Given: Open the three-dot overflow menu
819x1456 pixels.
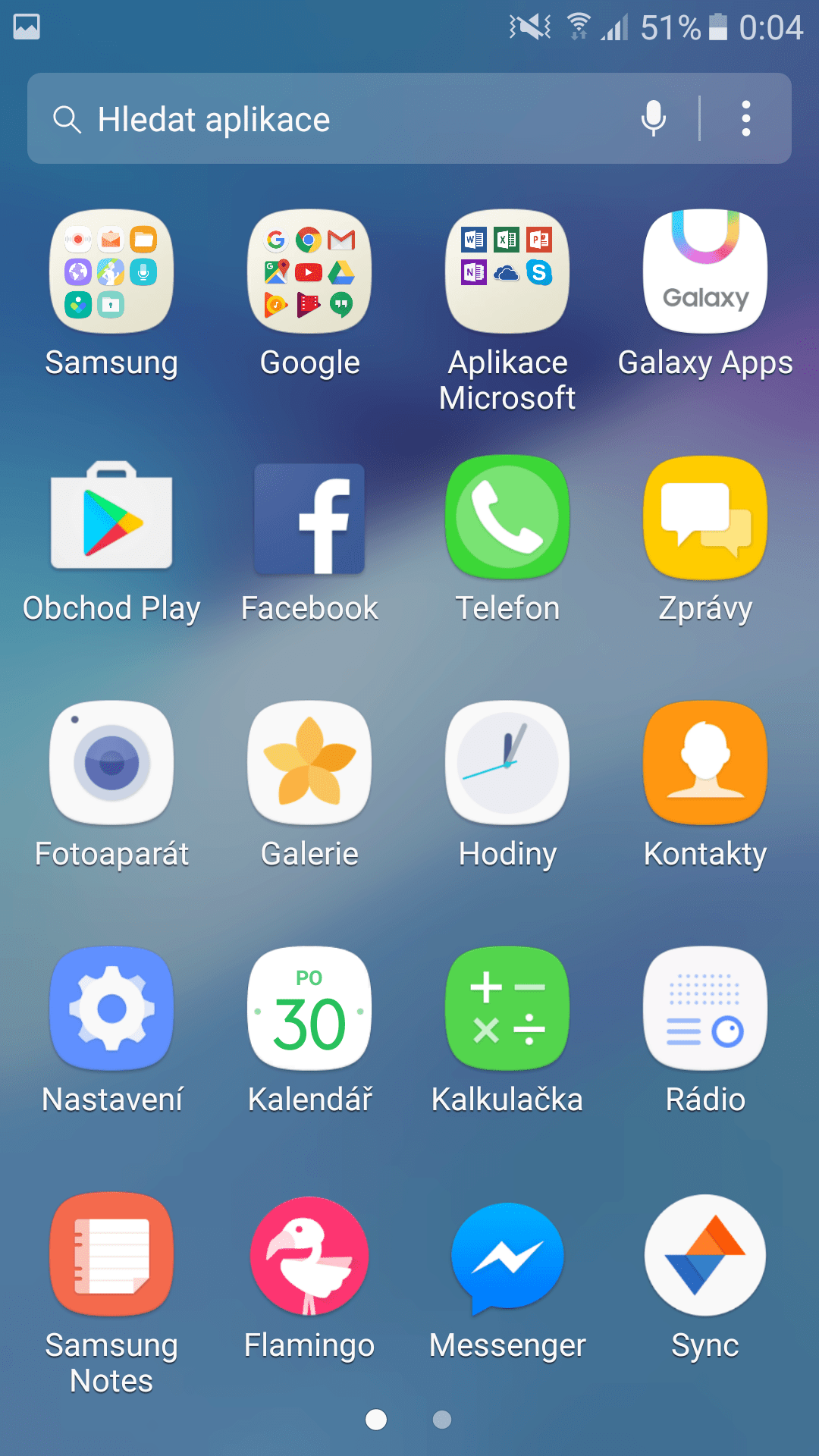Looking at the screenshot, I should coord(746,119).
